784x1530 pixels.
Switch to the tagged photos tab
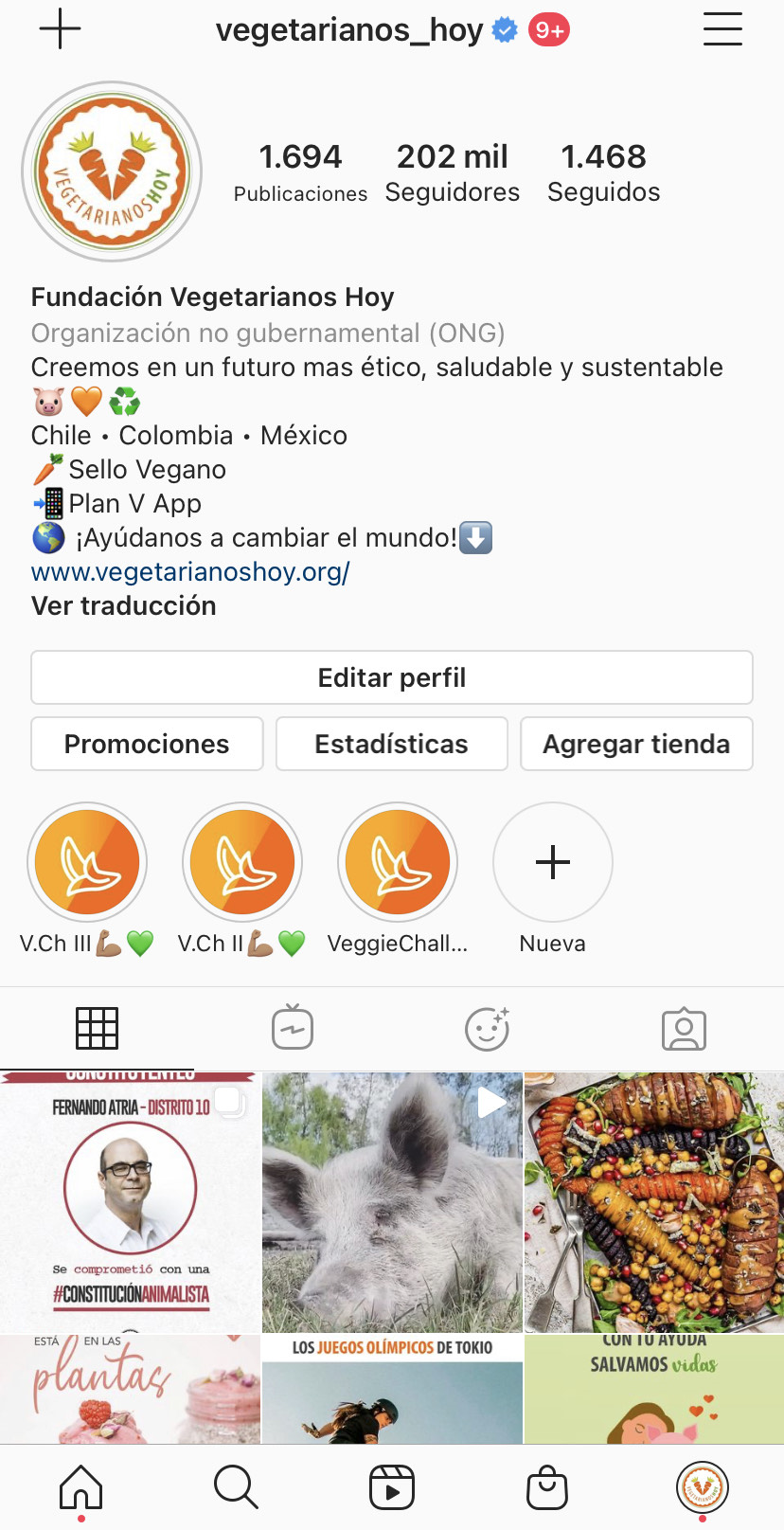tap(684, 1028)
